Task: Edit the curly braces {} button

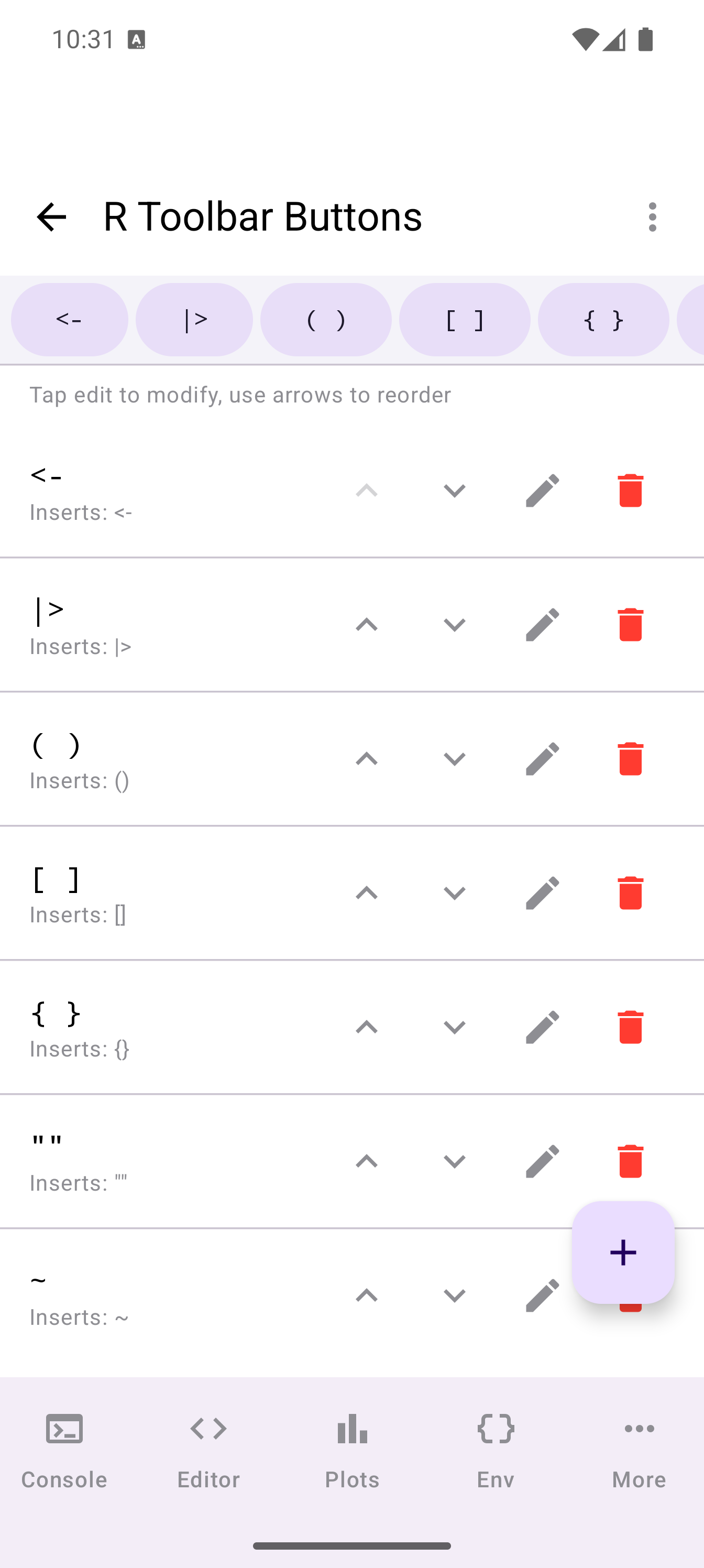Action: [x=542, y=1027]
